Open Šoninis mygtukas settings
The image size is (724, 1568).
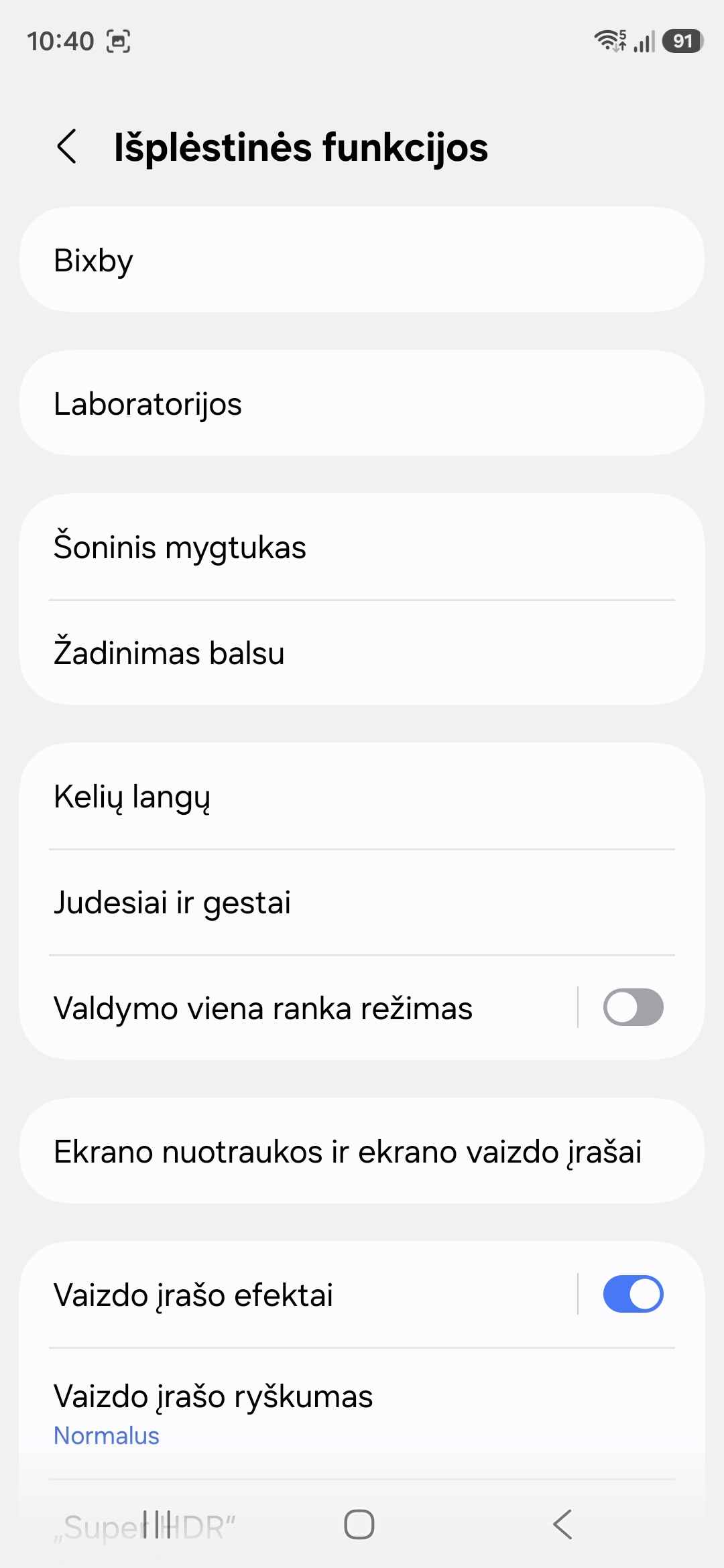tap(362, 547)
